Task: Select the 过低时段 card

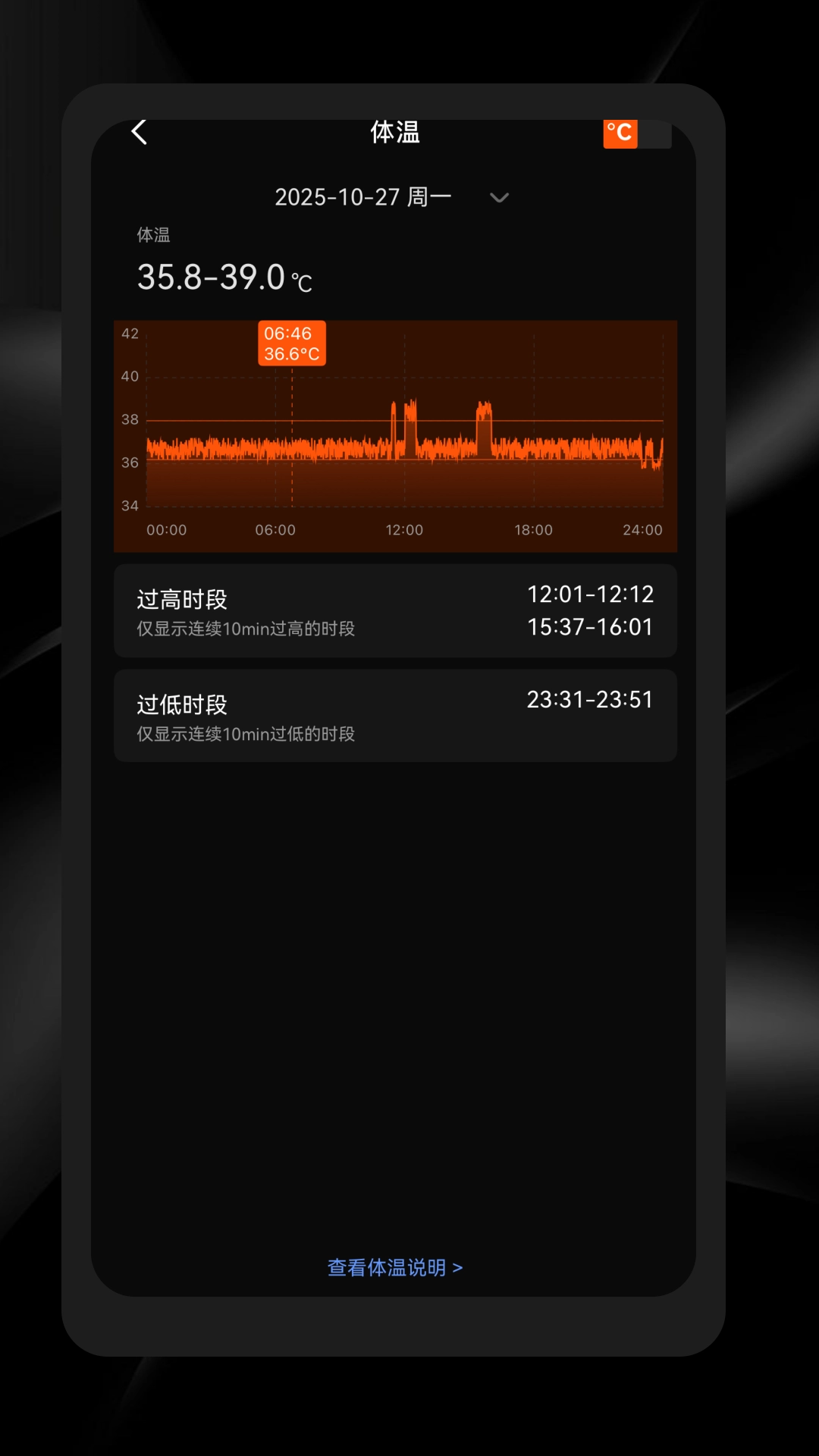Action: point(395,715)
